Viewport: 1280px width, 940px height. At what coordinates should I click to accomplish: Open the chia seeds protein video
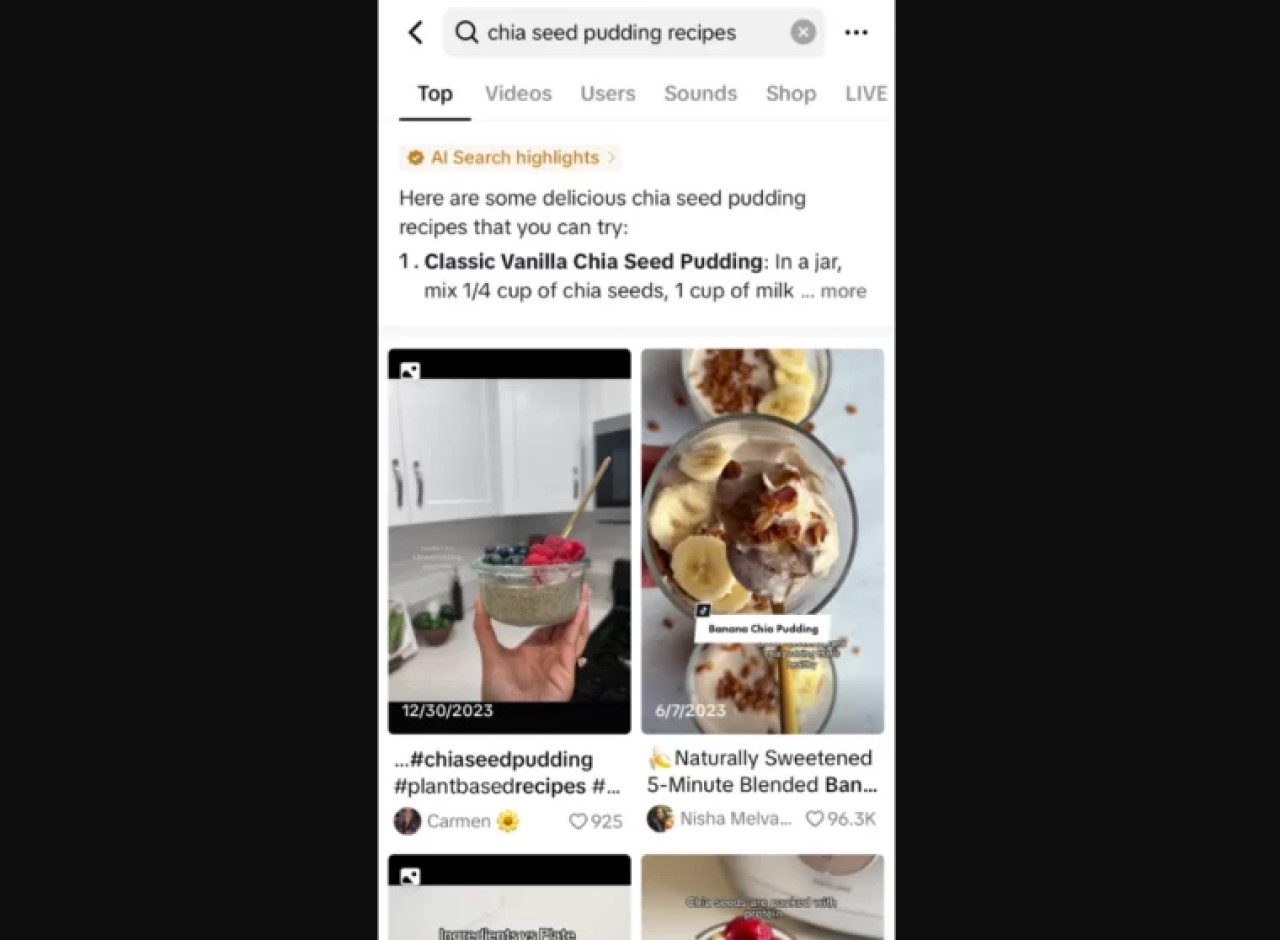coord(762,900)
